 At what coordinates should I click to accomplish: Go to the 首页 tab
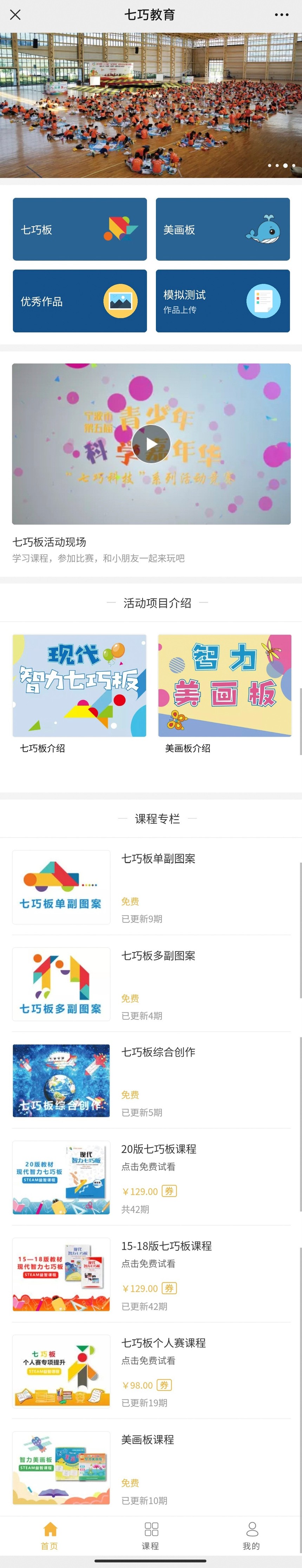pyautogui.click(x=50, y=1536)
